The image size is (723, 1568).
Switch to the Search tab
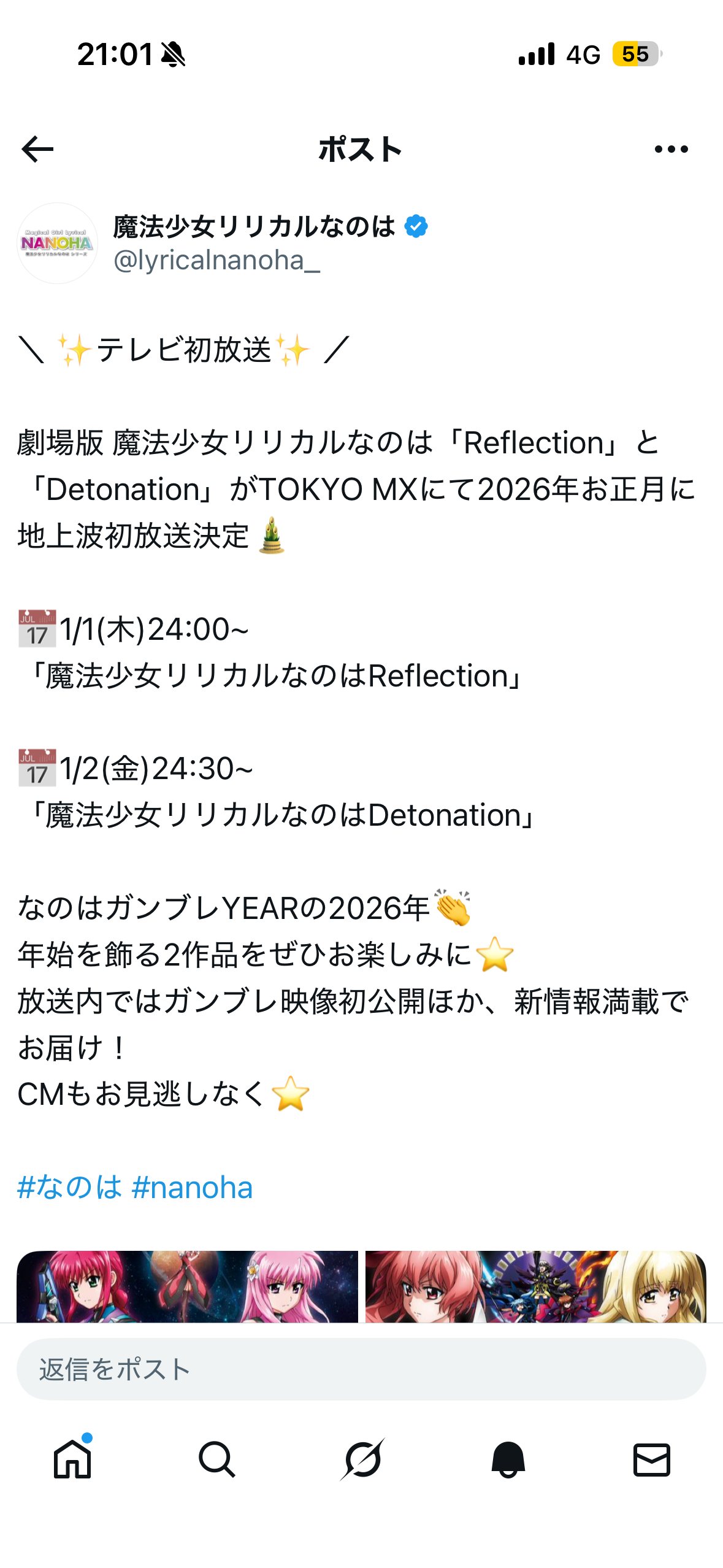pos(216,1459)
